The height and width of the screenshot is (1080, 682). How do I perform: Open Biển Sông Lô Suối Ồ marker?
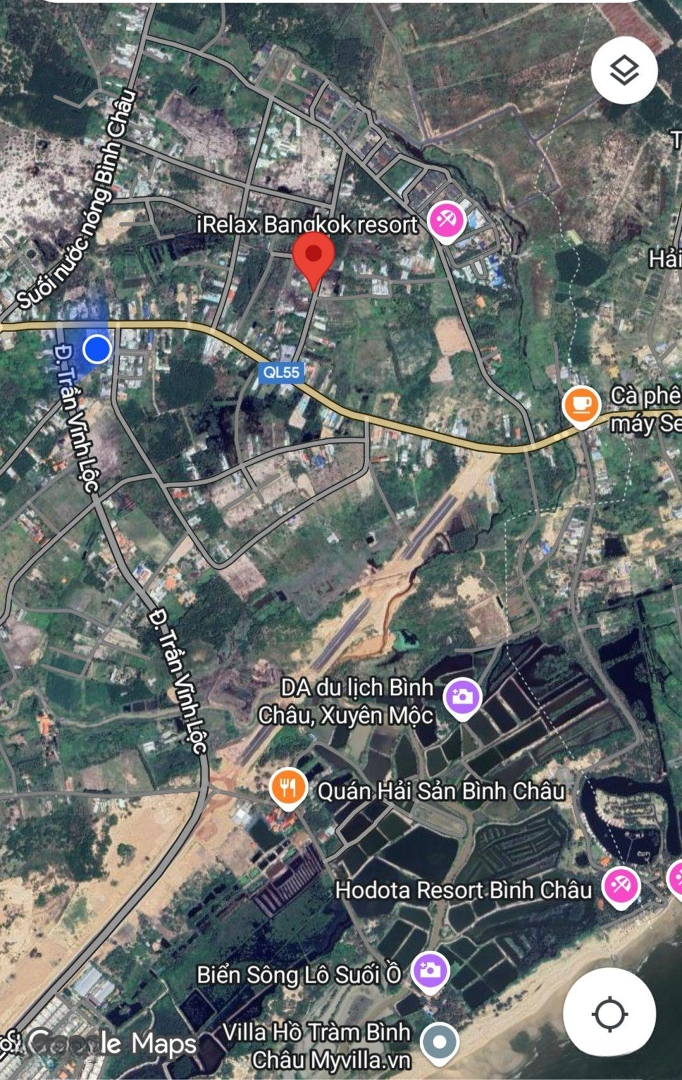point(431,970)
